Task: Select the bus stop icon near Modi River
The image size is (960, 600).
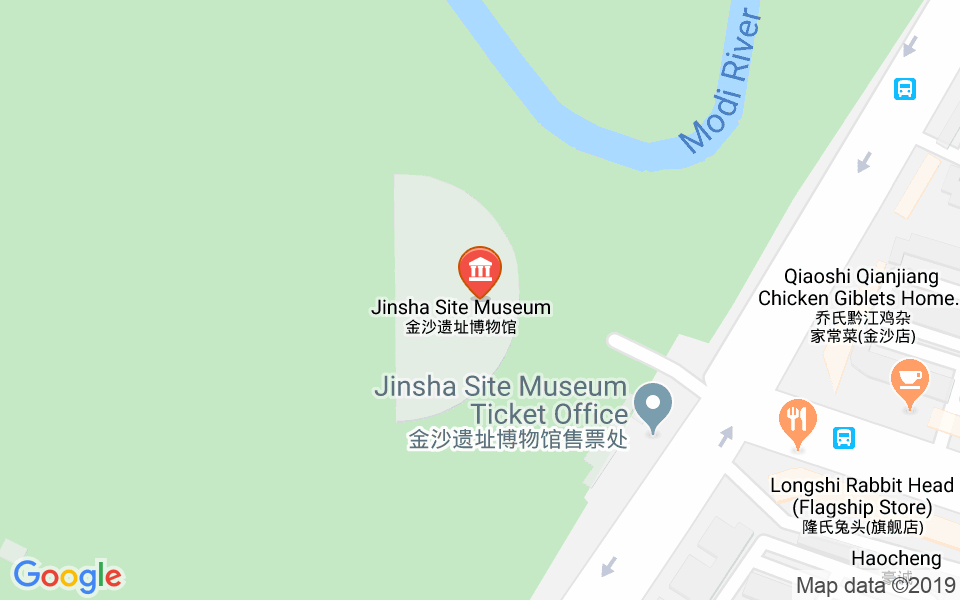Action: [x=904, y=89]
